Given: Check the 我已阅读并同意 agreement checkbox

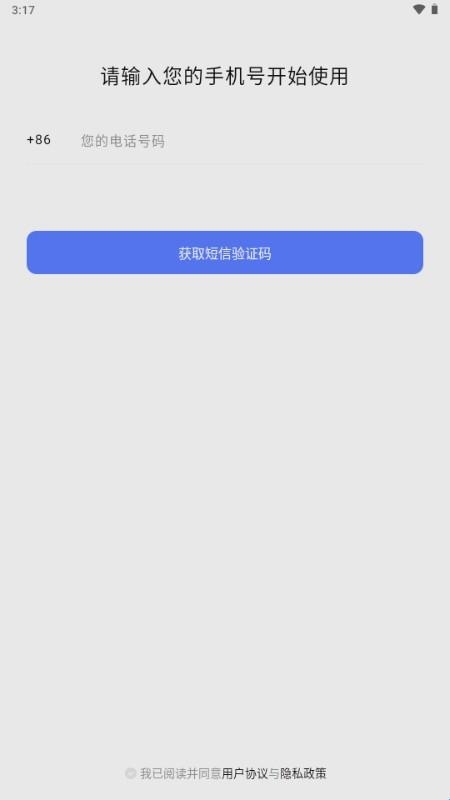Looking at the screenshot, I should coord(131,773).
